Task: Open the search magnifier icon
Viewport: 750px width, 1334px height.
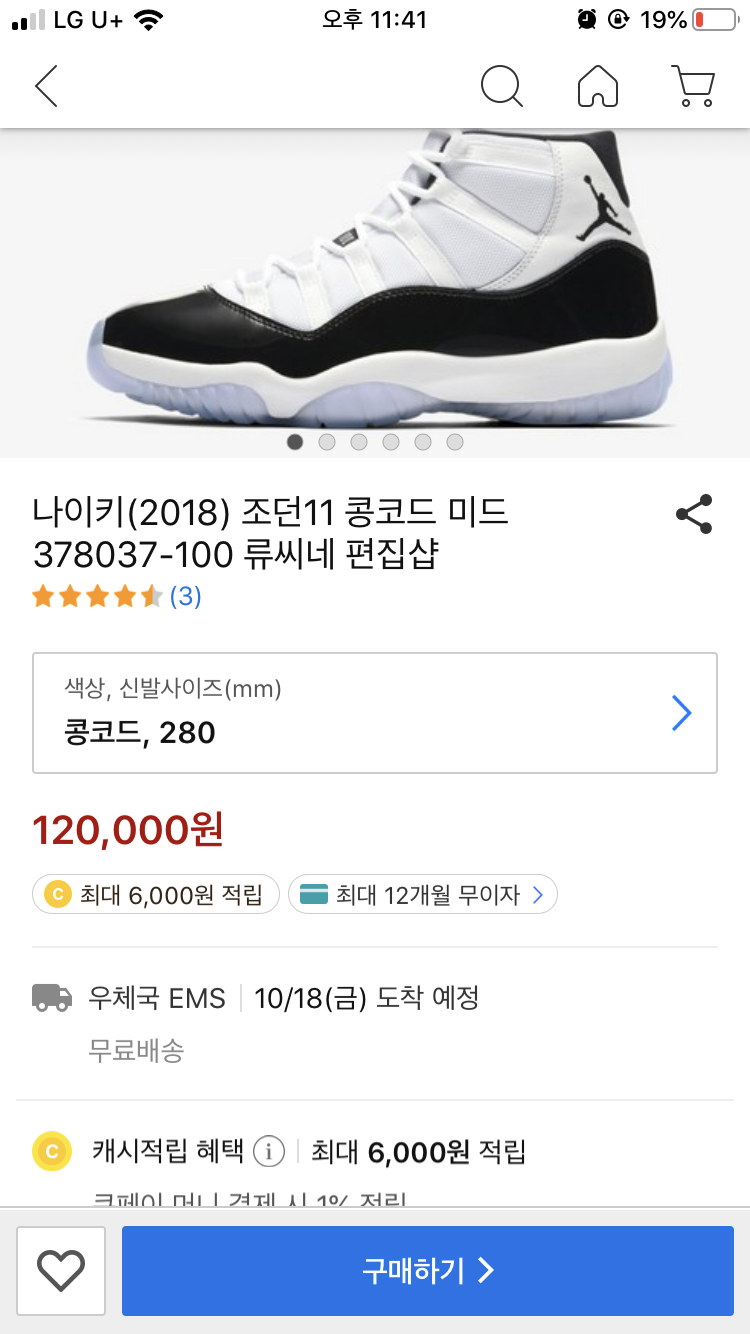Action: click(501, 86)
